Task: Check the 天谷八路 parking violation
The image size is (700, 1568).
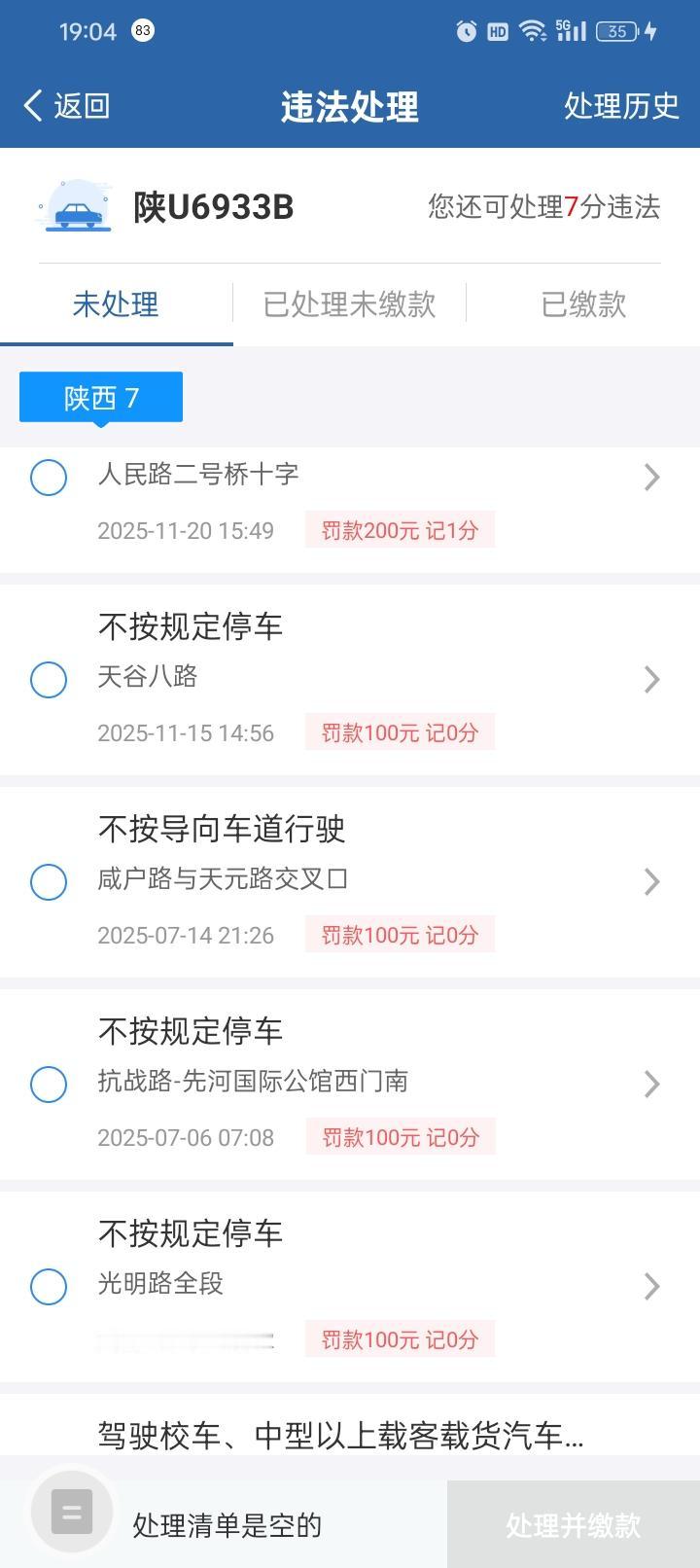Action: pyautogui.click(x=49, y=680)
